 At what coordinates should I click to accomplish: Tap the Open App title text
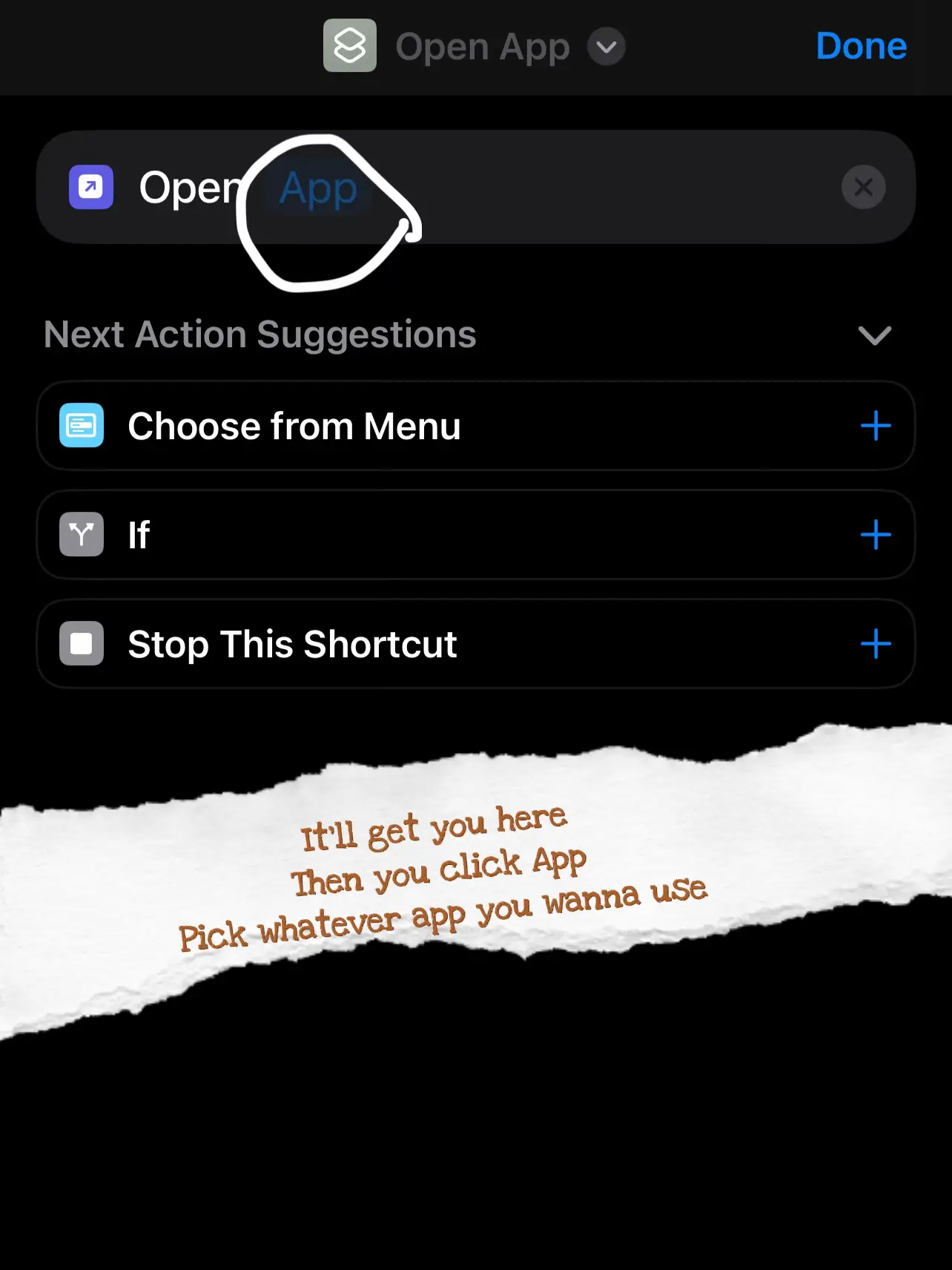[x=483, y=46]
